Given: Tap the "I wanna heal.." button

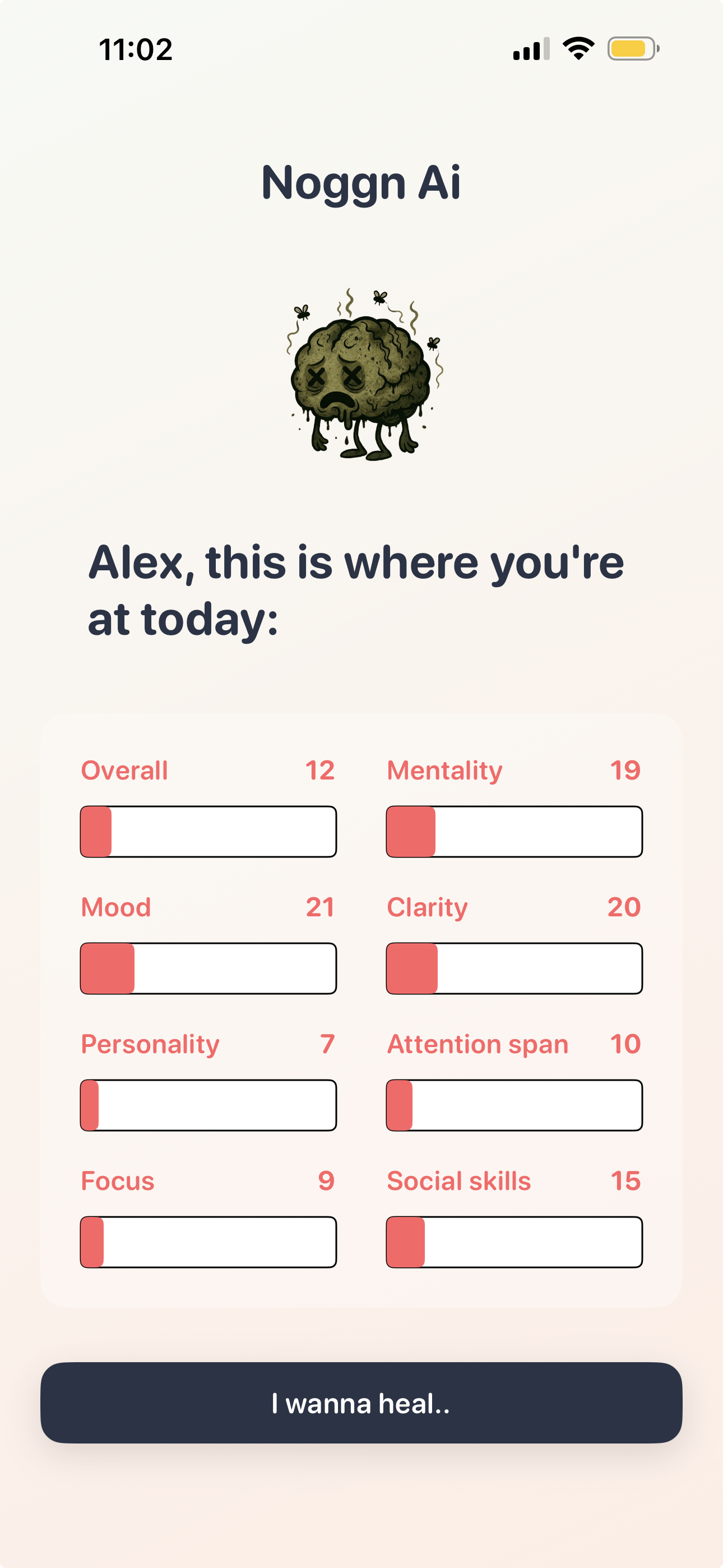Looking at the screenshot, I should pos(361,1403).
